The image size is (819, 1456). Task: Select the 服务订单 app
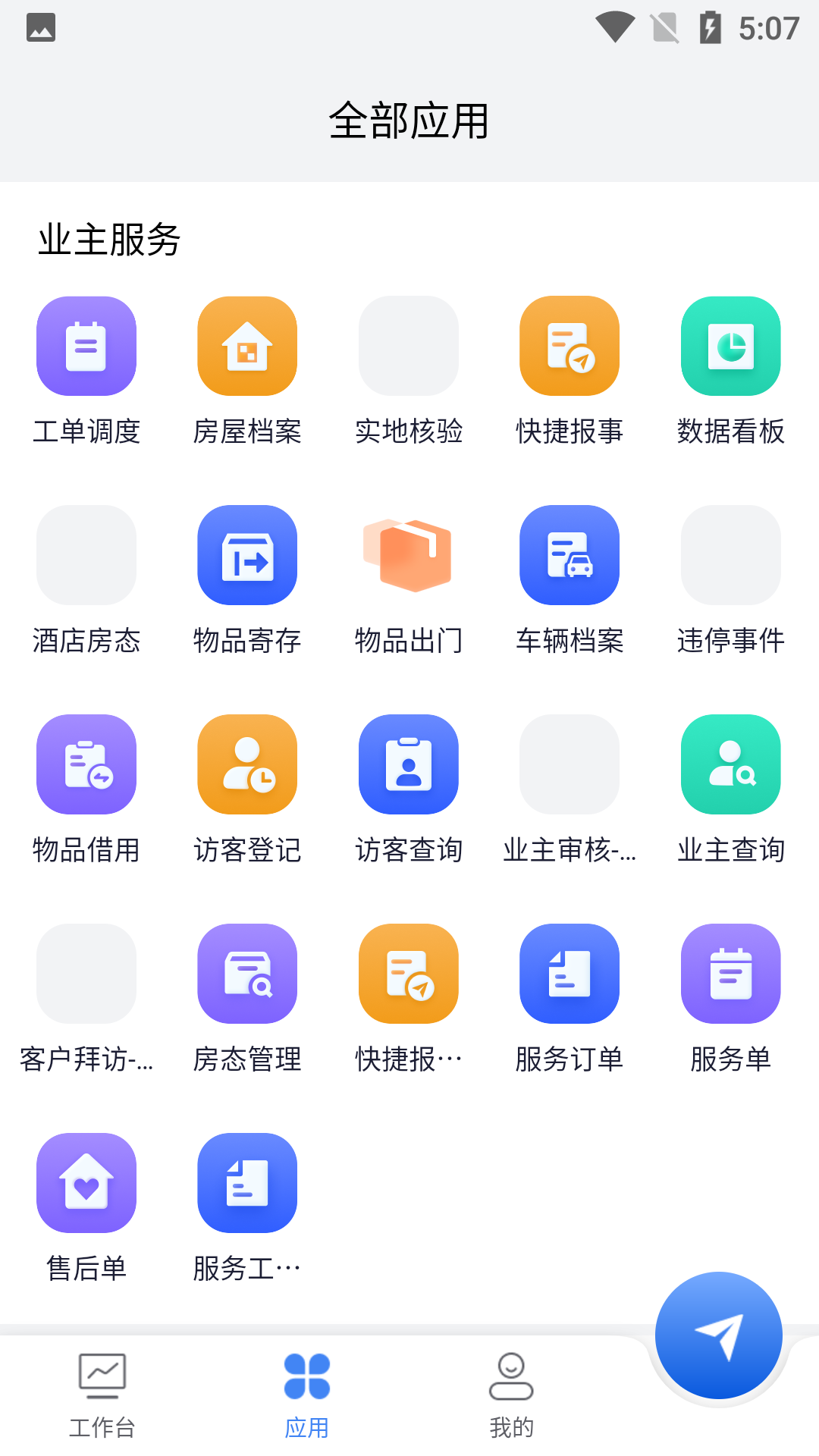click(x=570, y=974)
